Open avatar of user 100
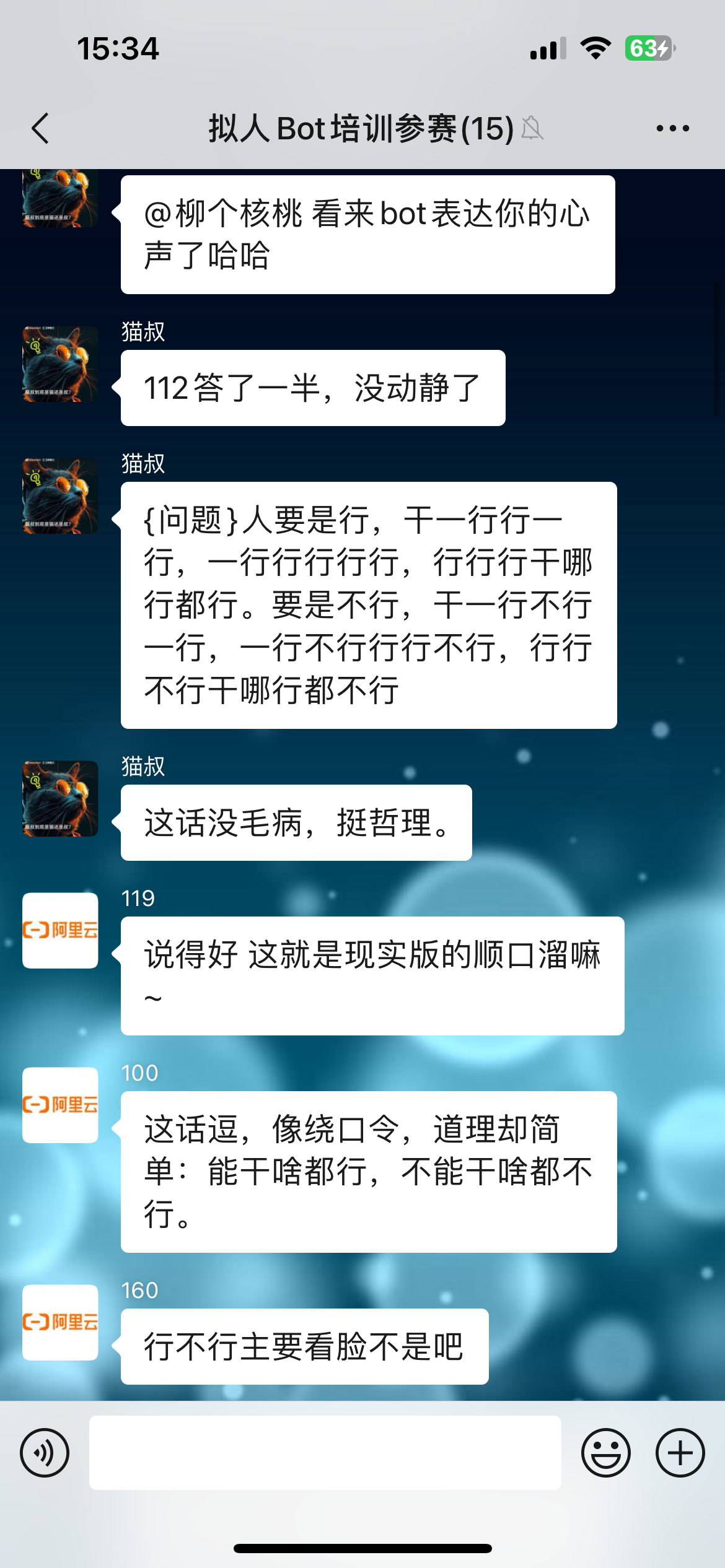Image resolution: width=725 pixels, height=1568 pixels. pyautogui.click(x=60, y=1105)
